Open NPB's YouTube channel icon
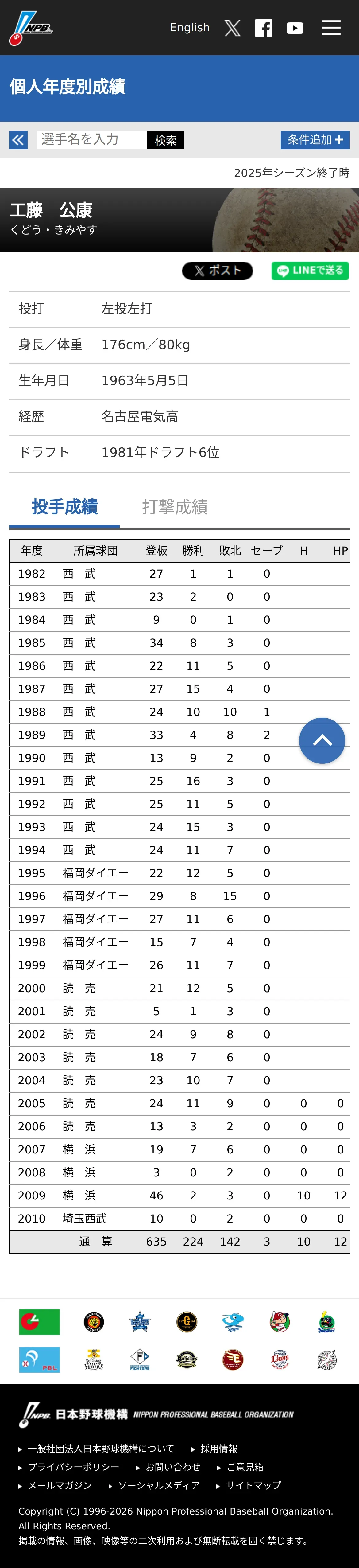 click(295, 28)
